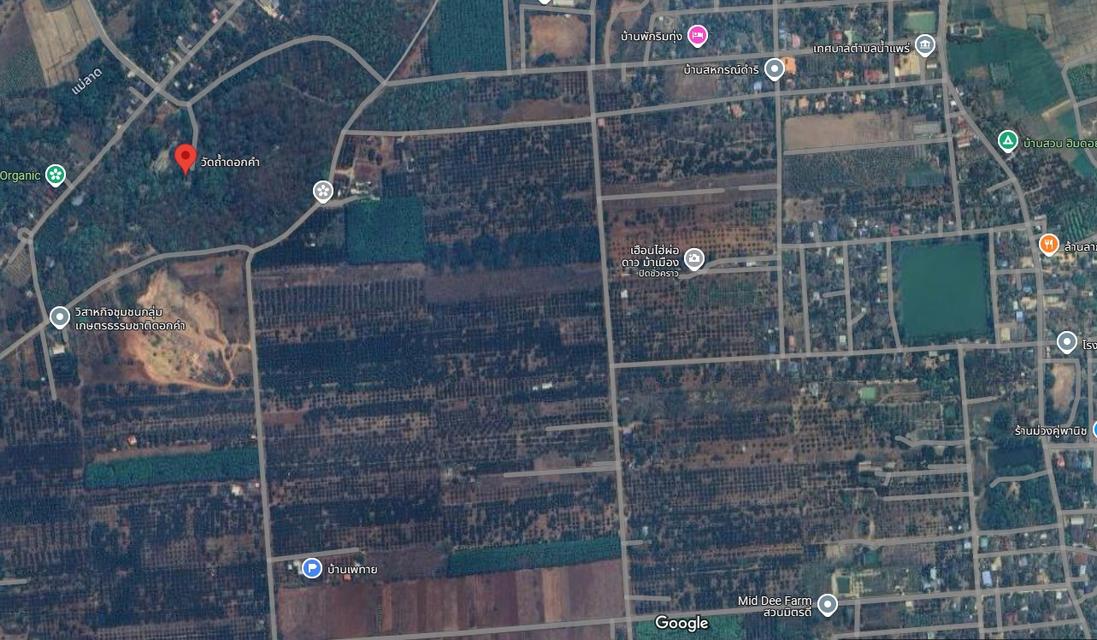Image resolution: width=1097 pixels, height=640 pixels.
Task: Select the green บ้านสวน อิ่มดอย marker
Action: [x=1008, y=139]
